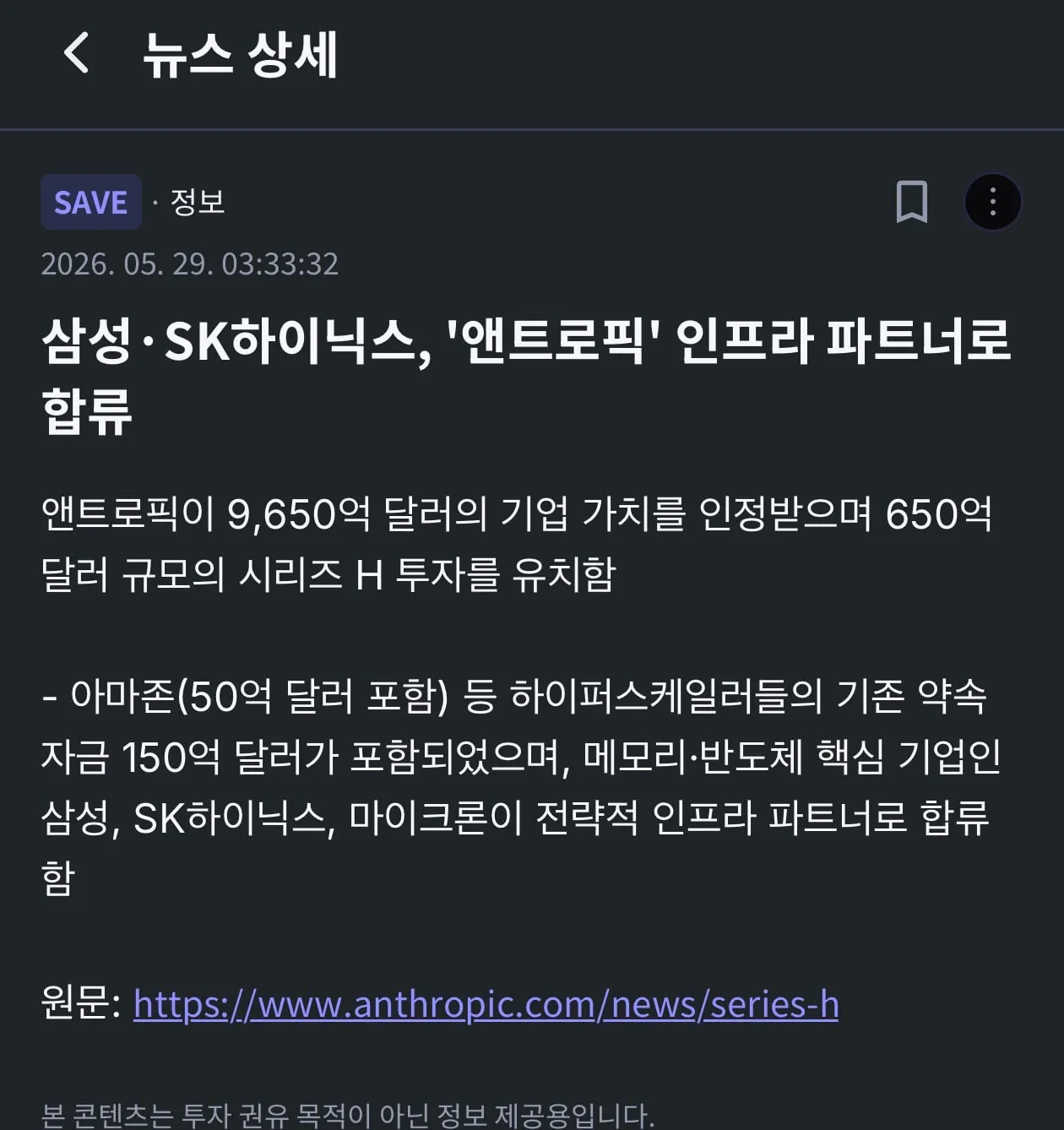Bookmark this news article
The height and width of the screenshot is (1130, 1064).
(911, 202)
